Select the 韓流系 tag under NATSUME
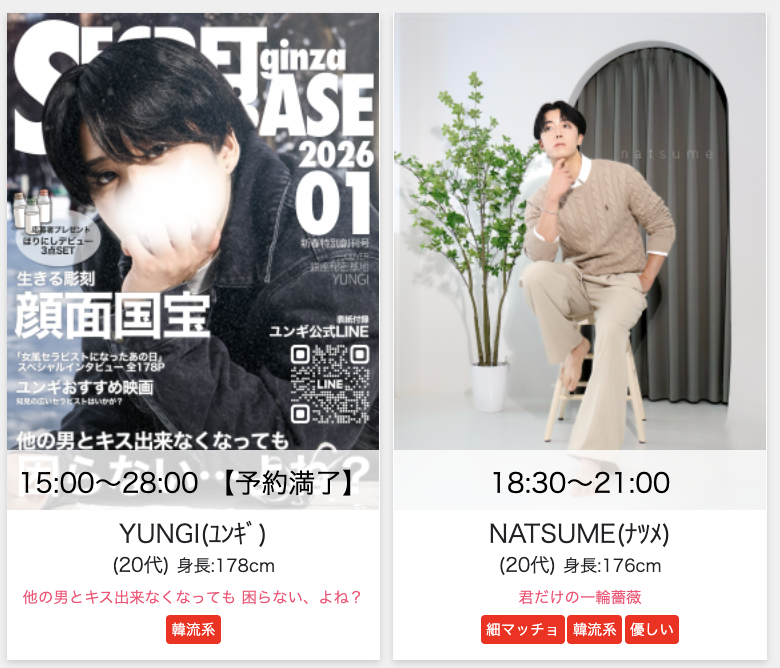 point(594,630)
